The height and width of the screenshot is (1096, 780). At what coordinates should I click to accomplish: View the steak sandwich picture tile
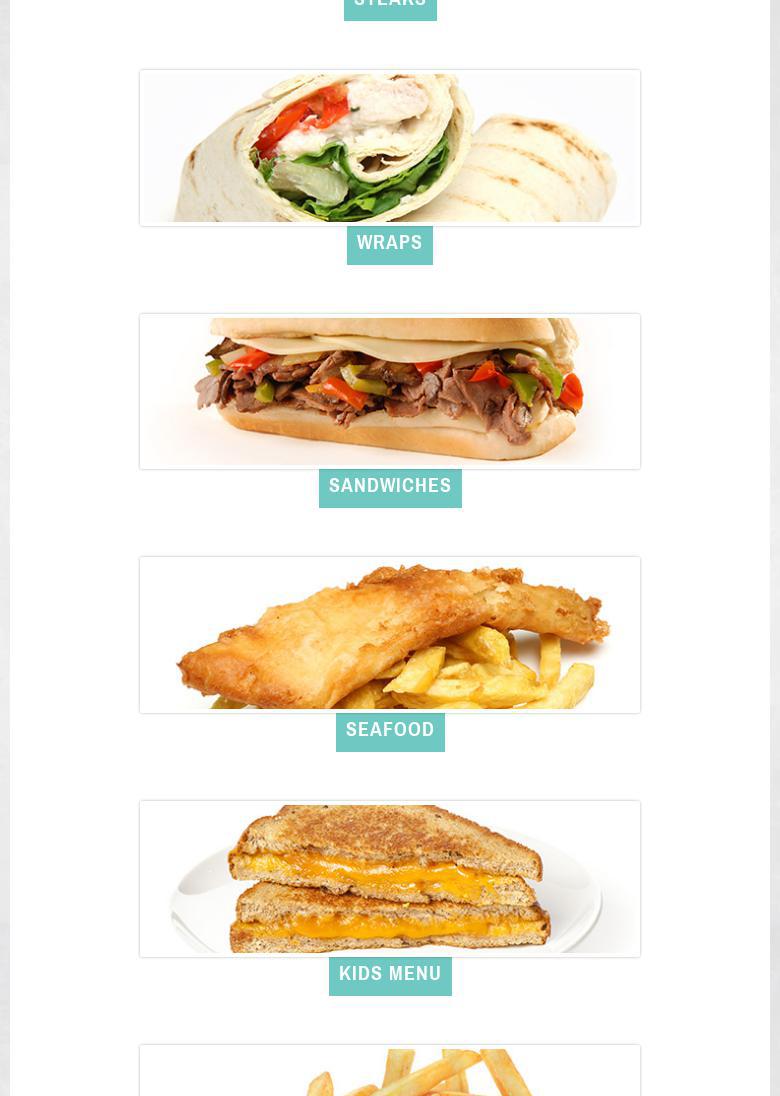[x=390, y=391]
